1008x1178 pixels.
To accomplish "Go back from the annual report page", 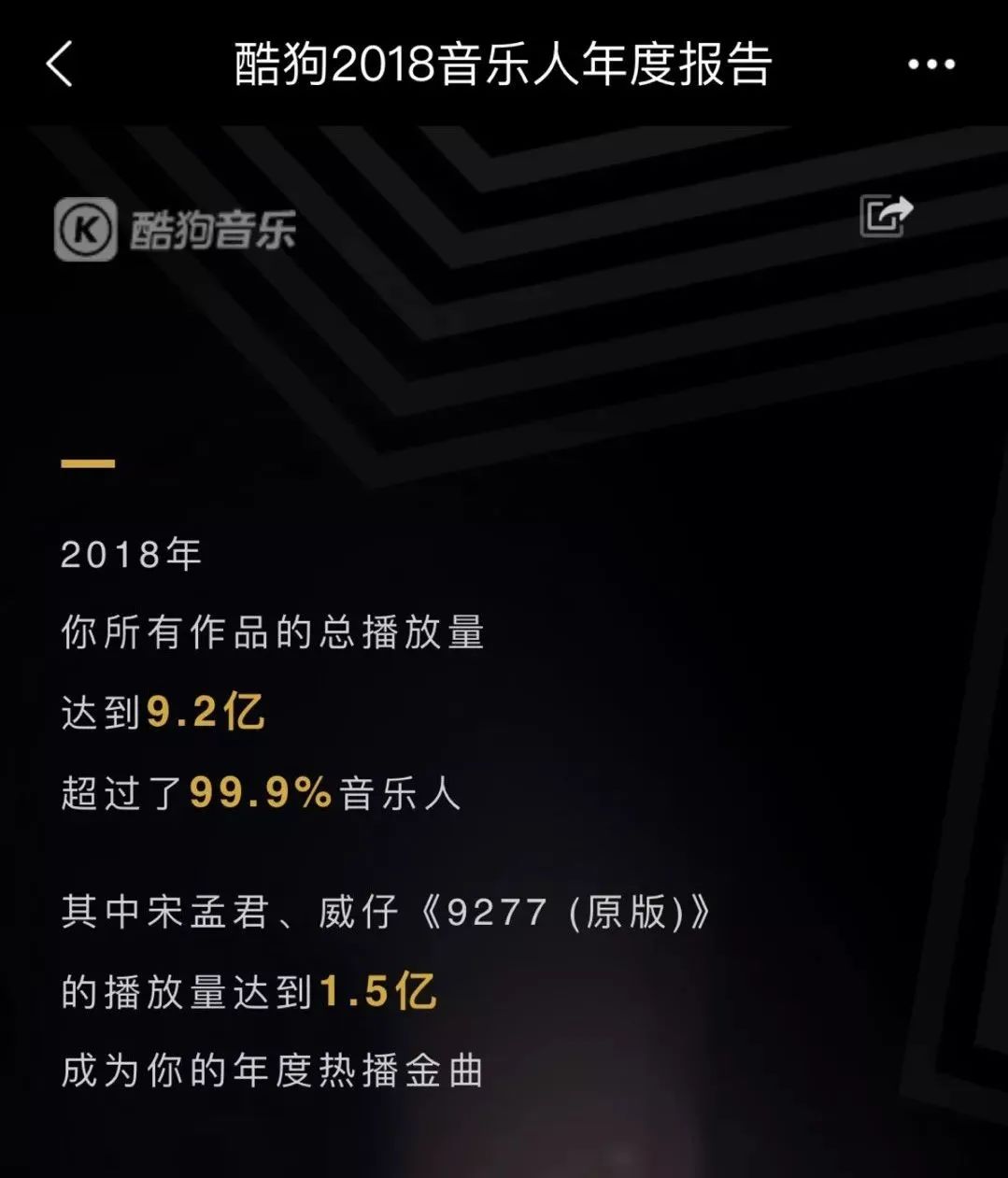I will click(x=59, y=65).
